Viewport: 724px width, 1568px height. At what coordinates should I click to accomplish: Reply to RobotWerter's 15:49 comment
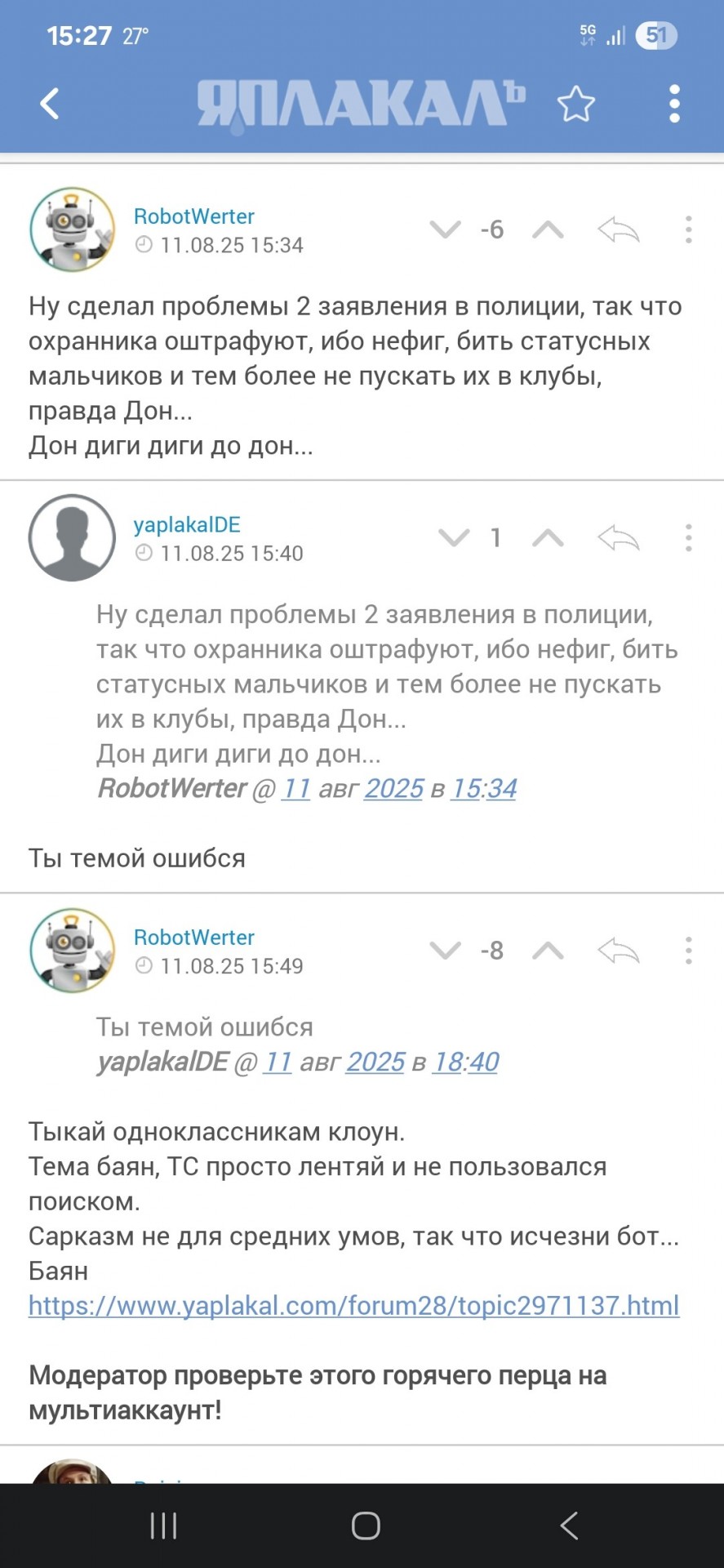click(618, 950)
